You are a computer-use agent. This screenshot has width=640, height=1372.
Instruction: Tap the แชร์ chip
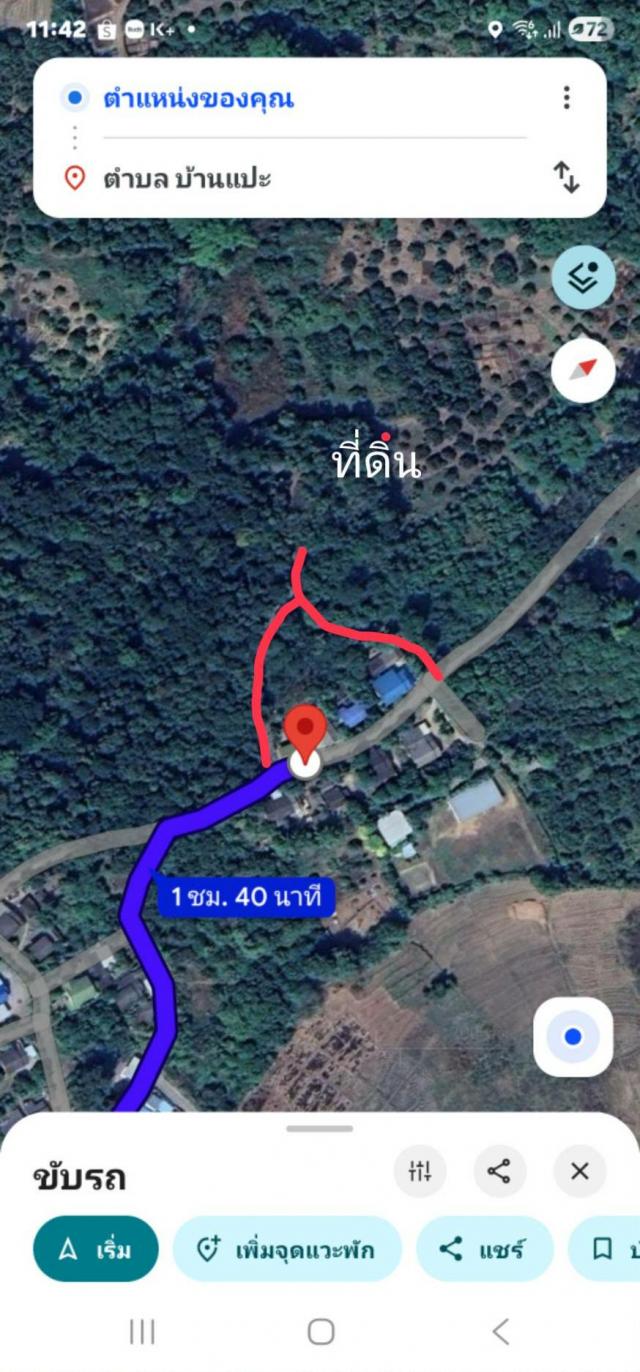(484, 1249)
